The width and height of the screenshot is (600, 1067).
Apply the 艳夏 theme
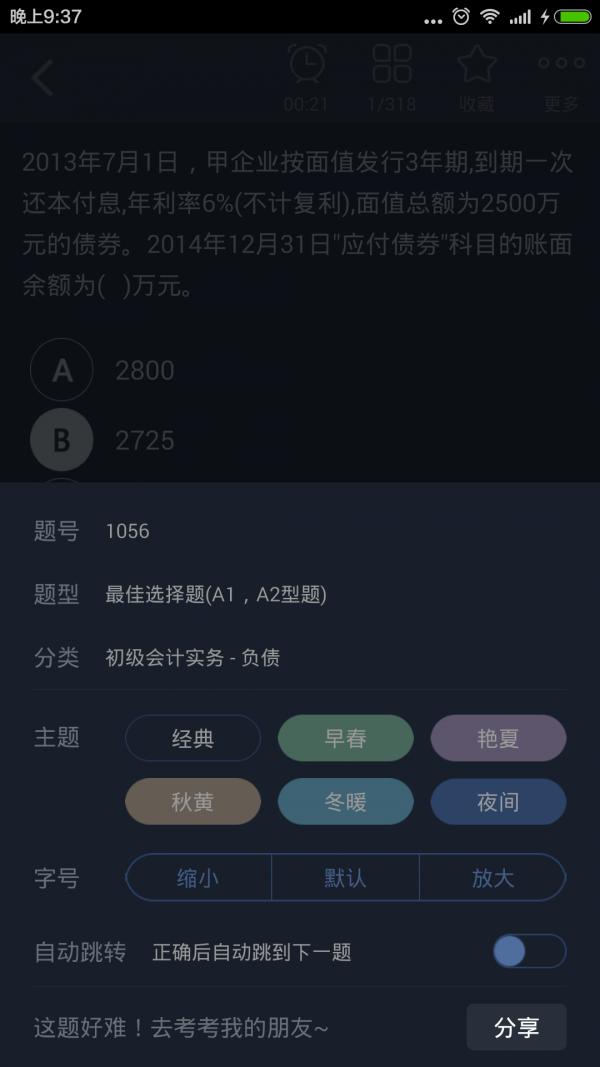point(498,738)
